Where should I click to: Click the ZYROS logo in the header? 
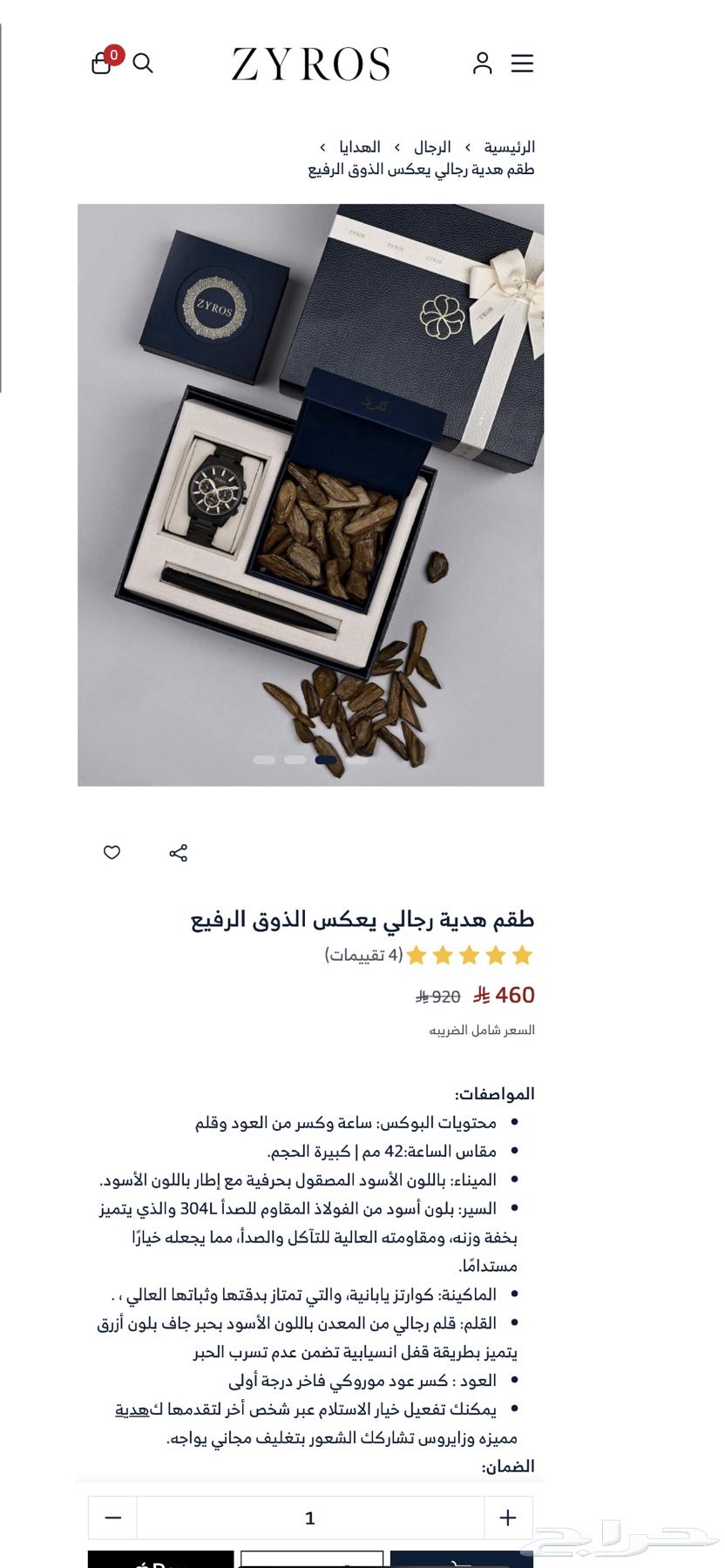[x=310, y=63]
